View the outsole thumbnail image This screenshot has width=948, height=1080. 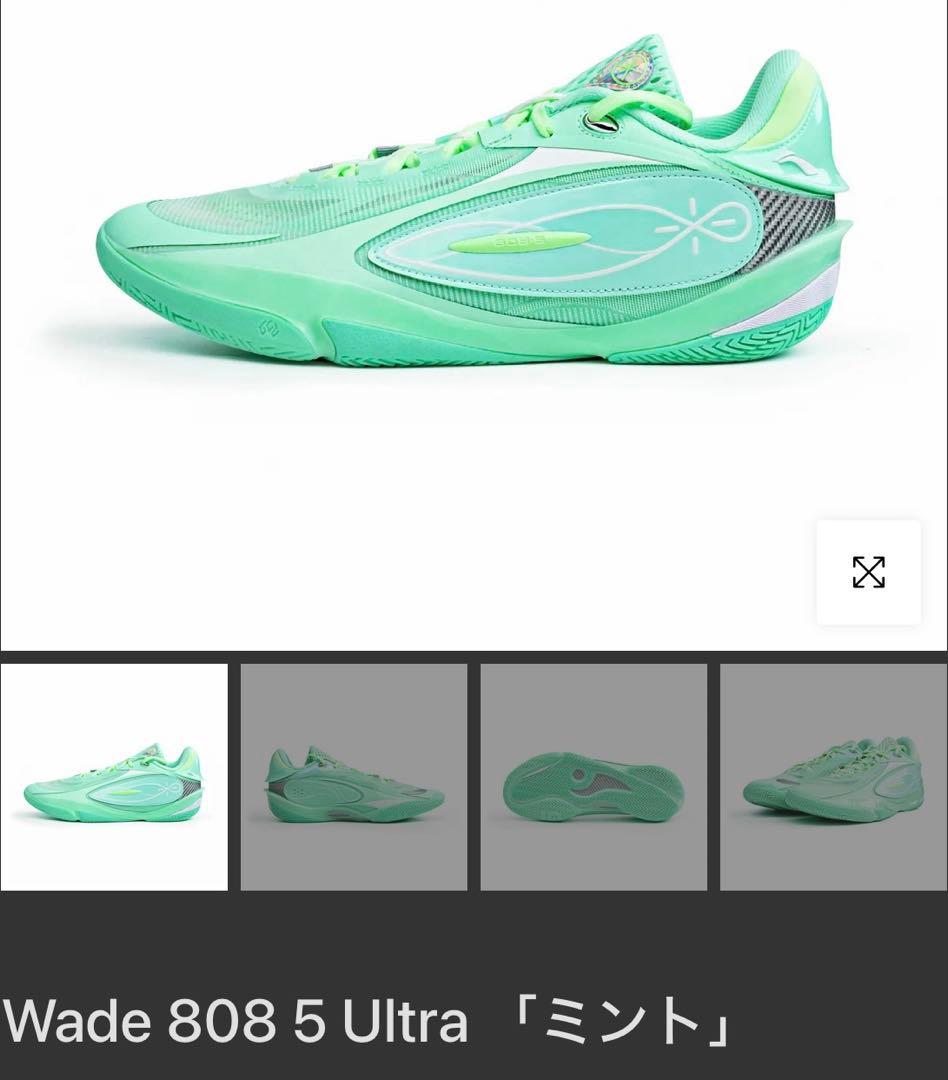tap(594, 777)
